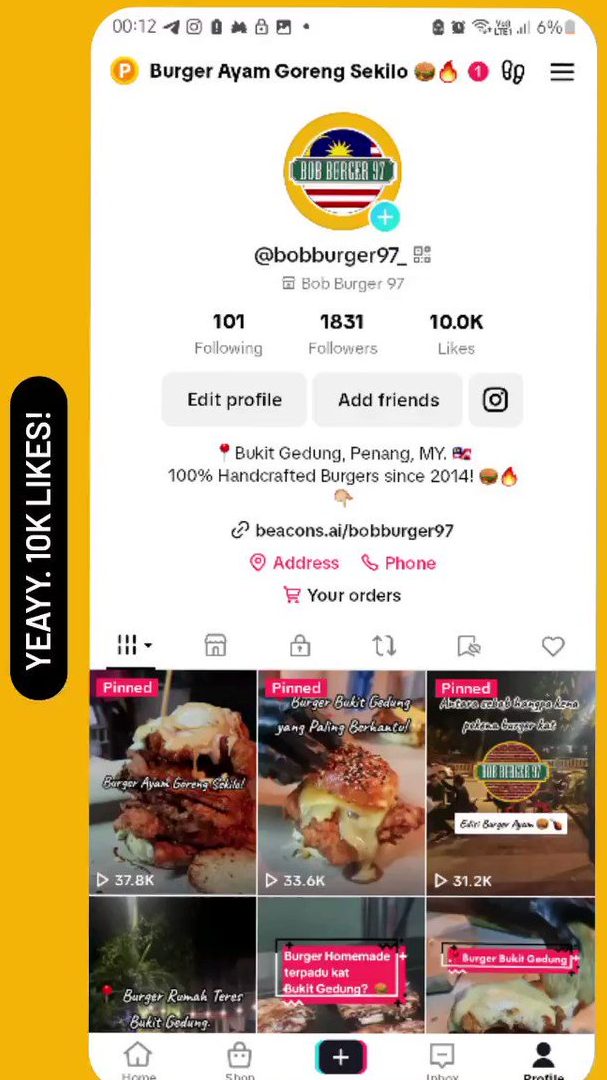
Task: Tap Add friends button
Action: (388, 400)
